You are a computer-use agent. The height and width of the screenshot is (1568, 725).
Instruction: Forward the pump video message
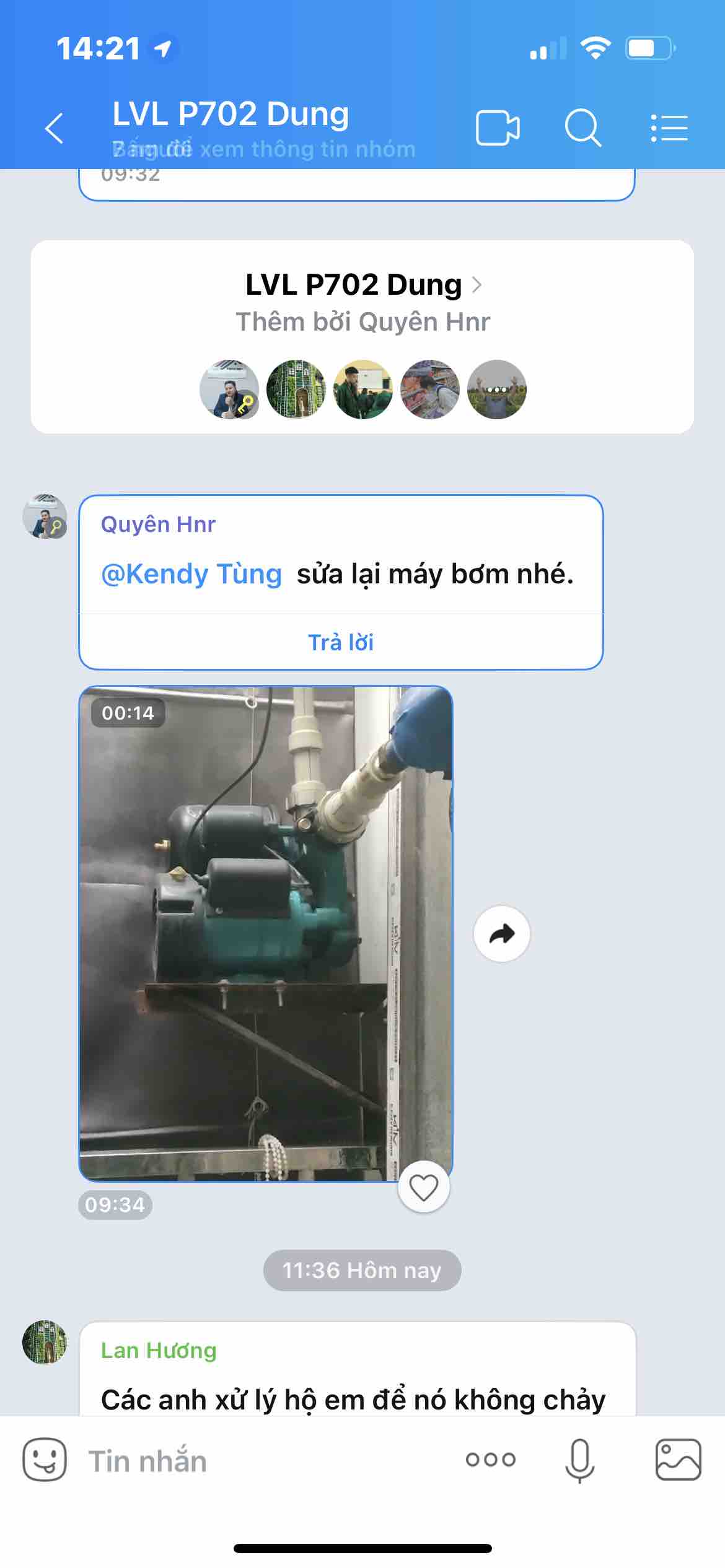point(501,934)
